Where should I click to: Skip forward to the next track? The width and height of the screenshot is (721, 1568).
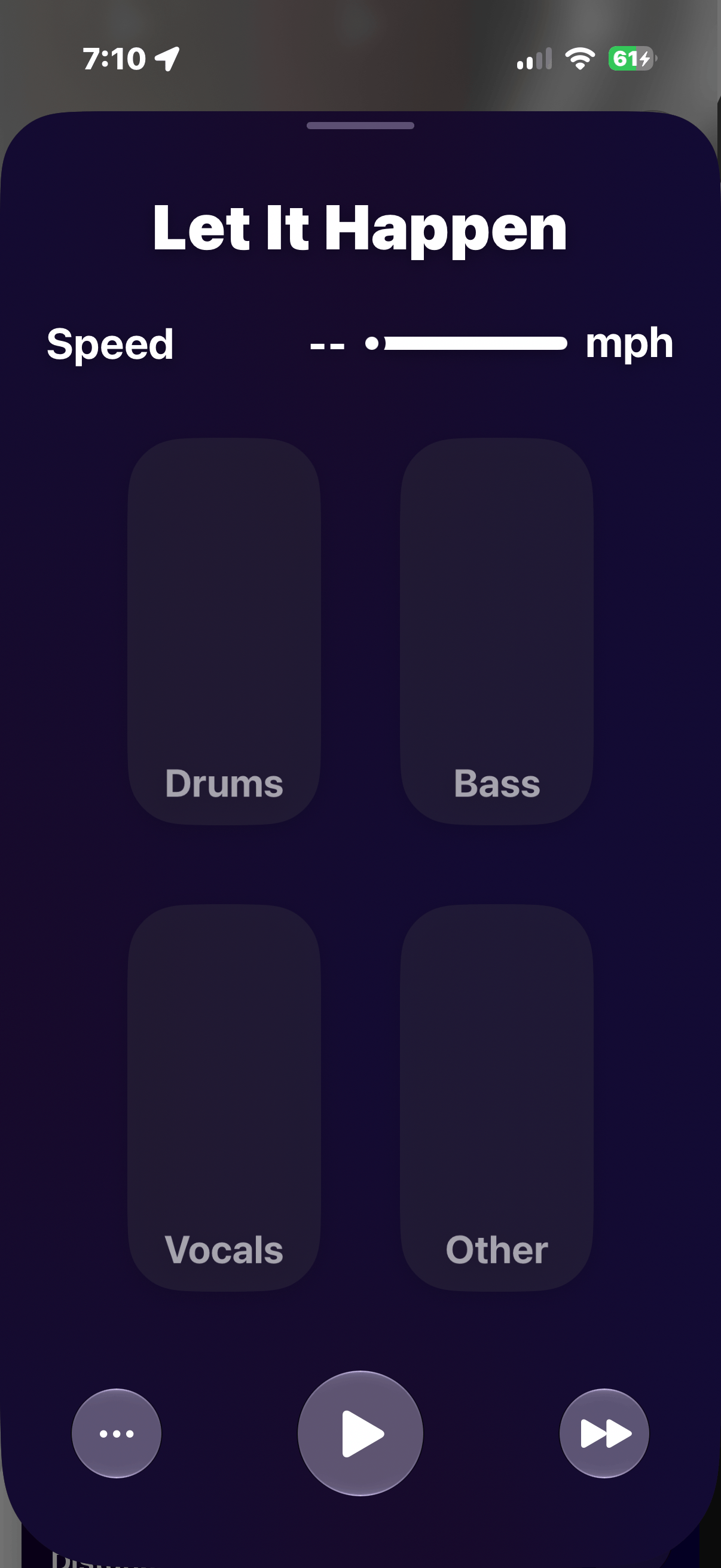tap(604, 1433)
